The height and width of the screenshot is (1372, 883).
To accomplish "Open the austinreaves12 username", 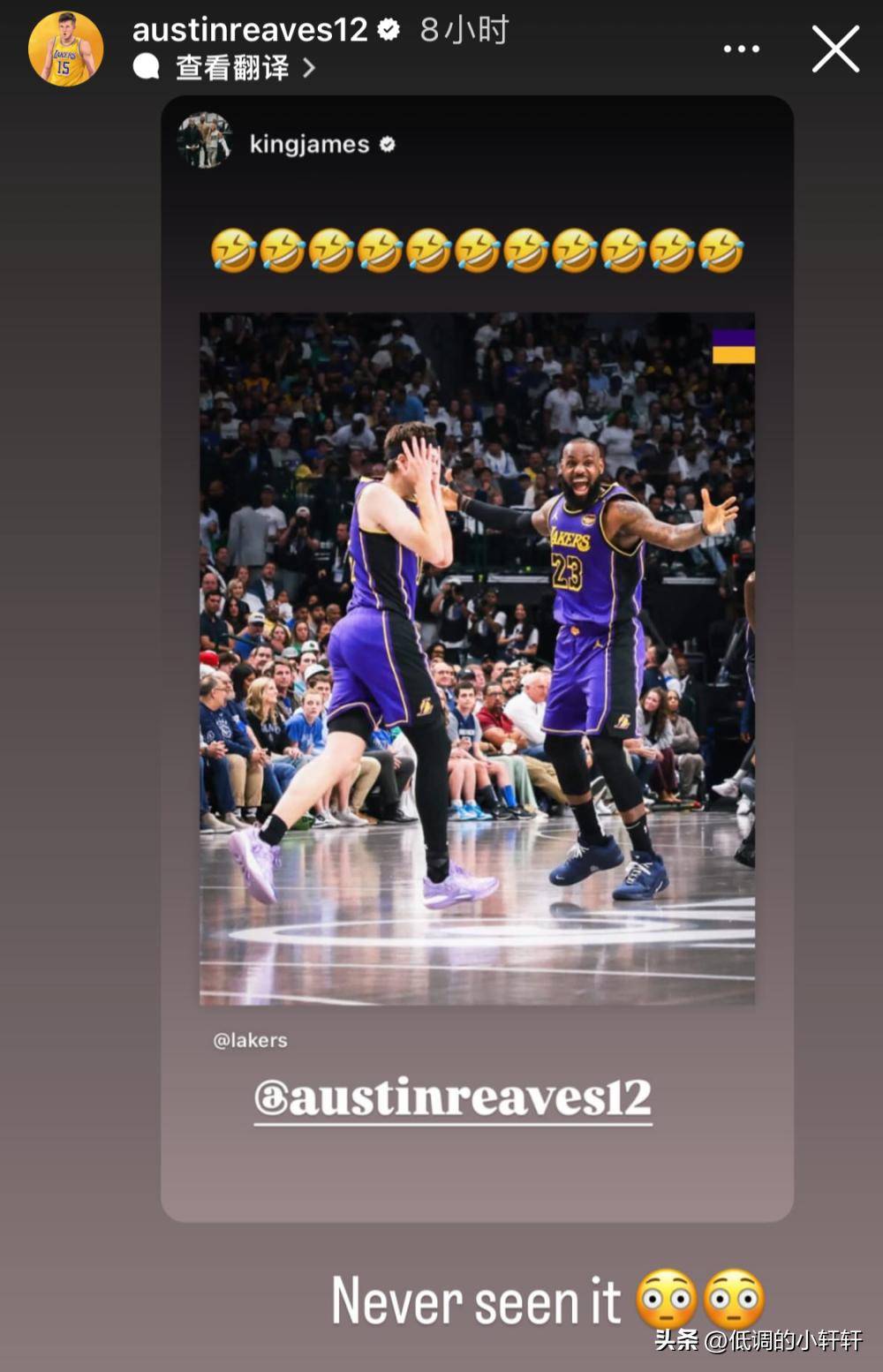I will point(250,30).
